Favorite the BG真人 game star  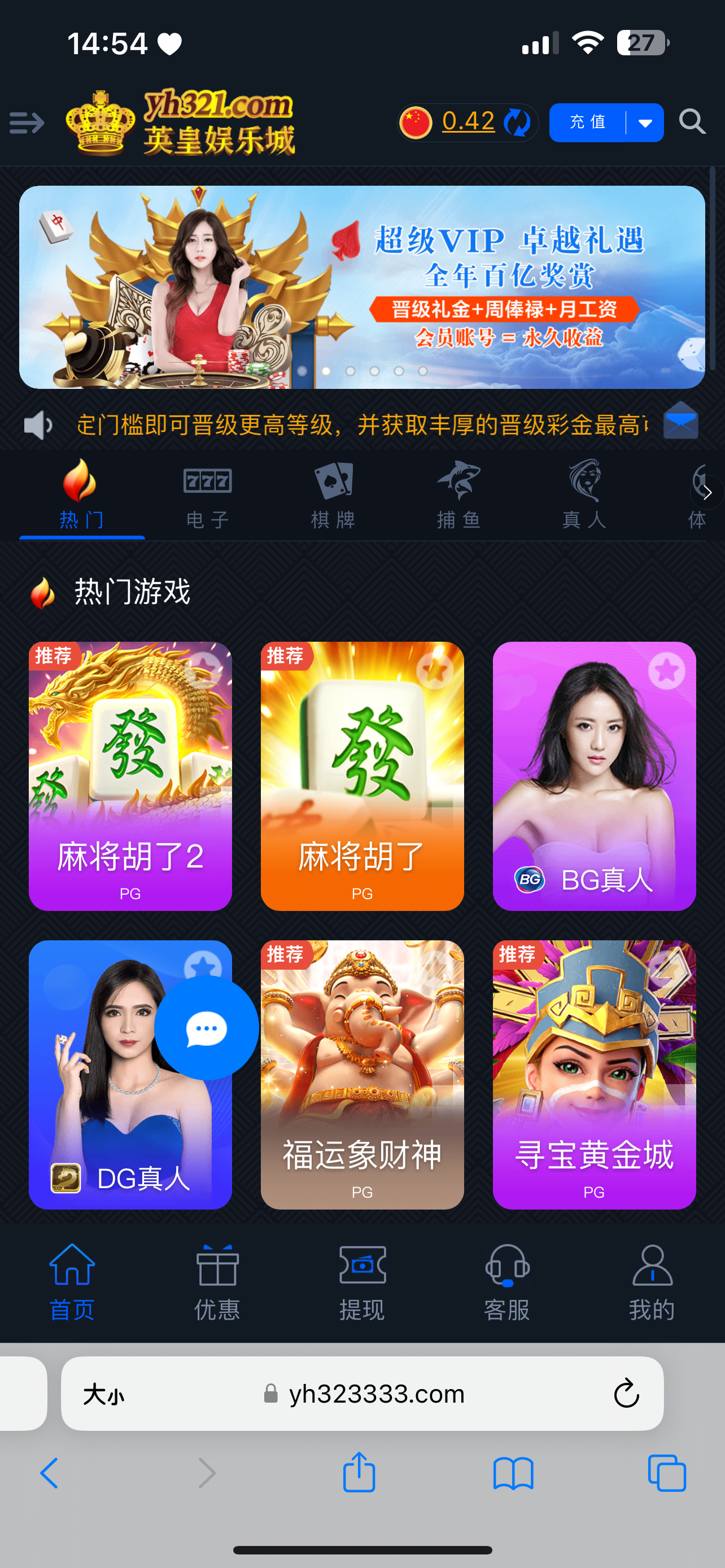[668, 669]
